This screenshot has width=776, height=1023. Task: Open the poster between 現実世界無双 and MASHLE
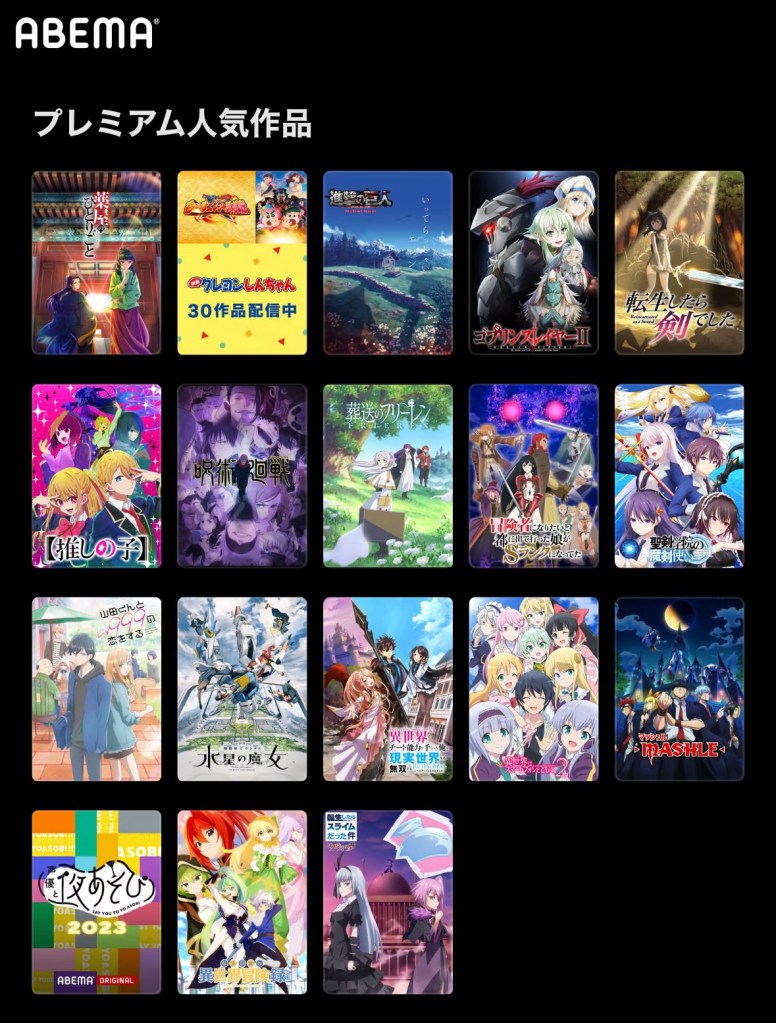tap(533, 689)
